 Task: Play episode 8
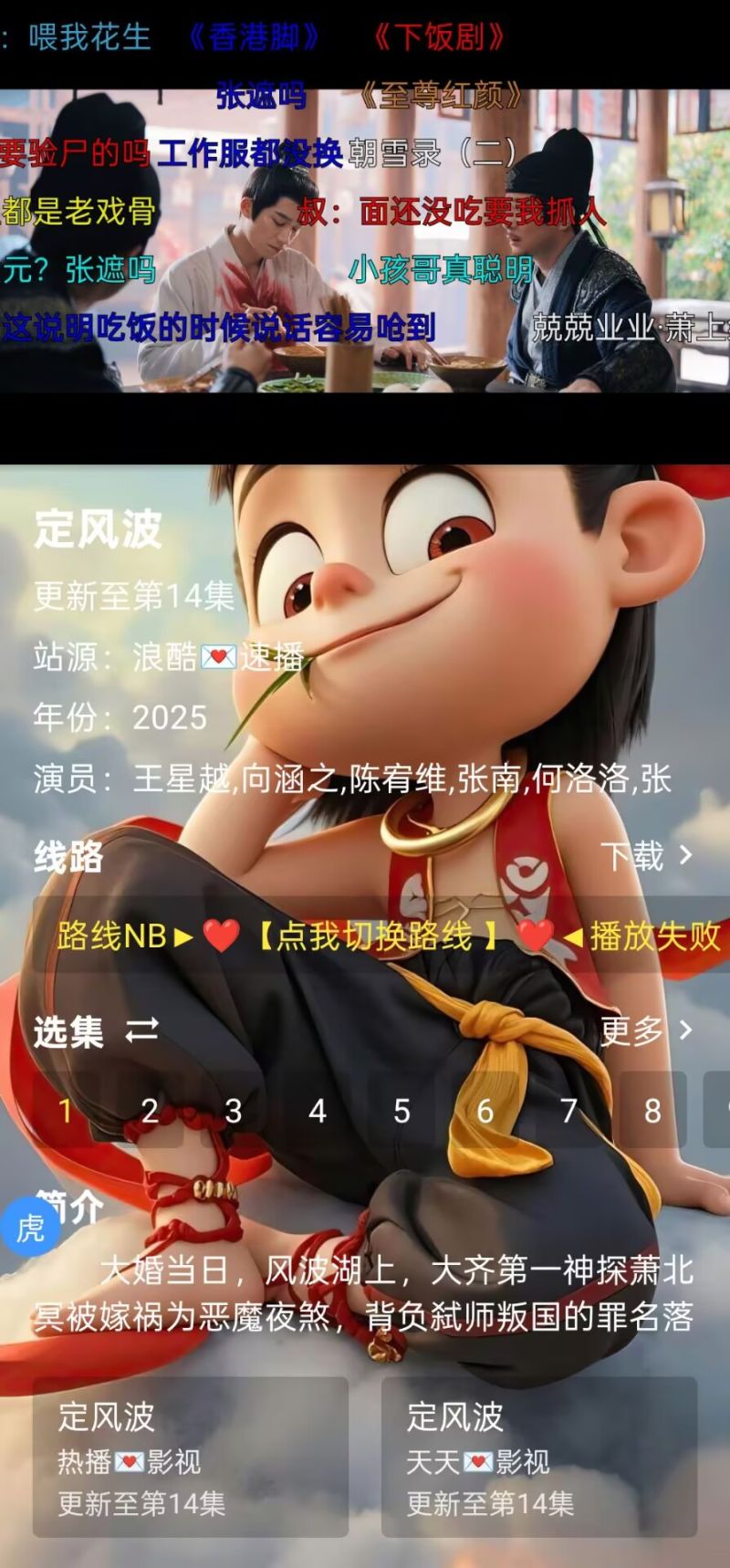click(653, 1110)
